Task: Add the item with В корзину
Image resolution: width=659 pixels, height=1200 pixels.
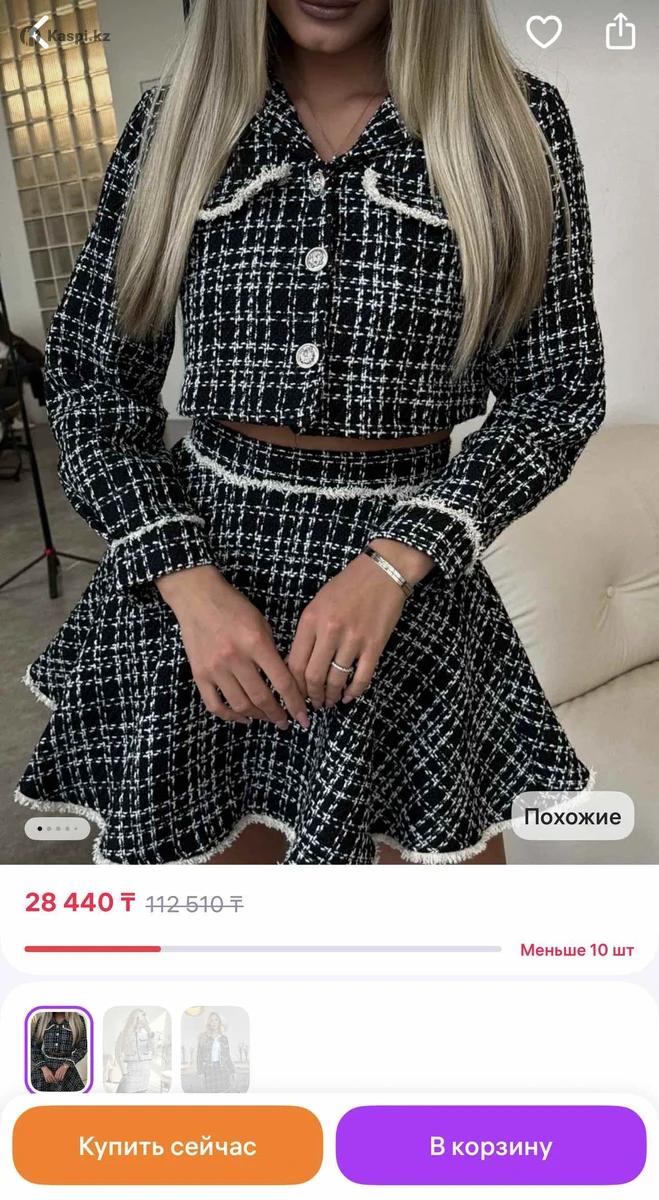Action: click(x=491, y=1146)
